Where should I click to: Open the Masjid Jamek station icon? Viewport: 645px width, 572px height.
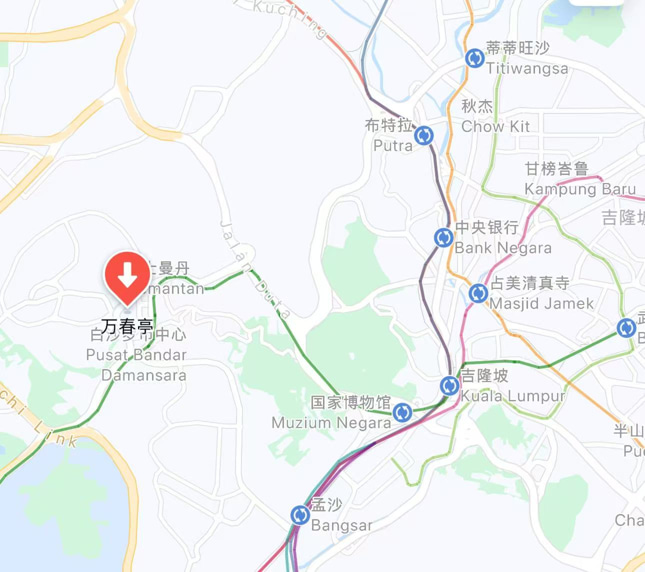(x=478, y=293)
